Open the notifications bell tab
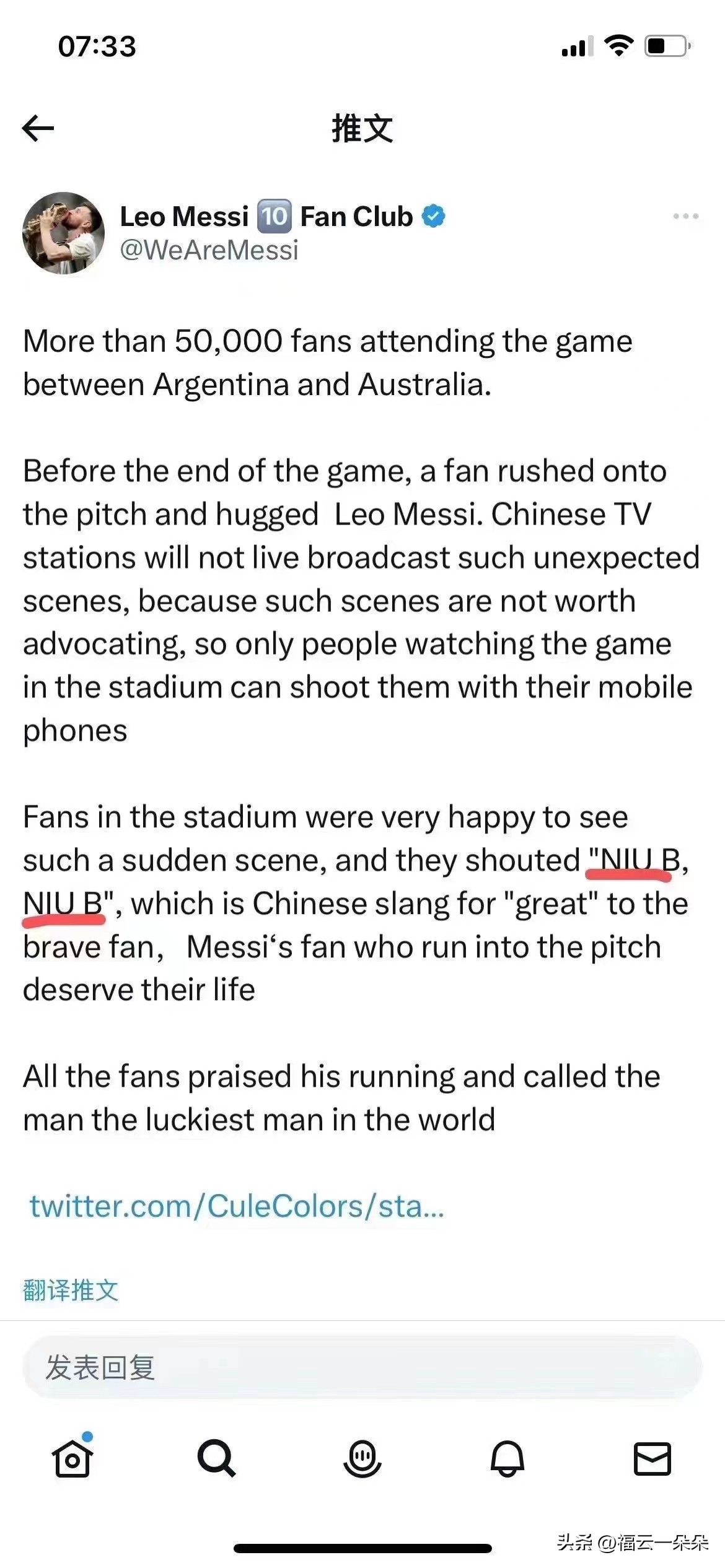 click(507, 1459)
